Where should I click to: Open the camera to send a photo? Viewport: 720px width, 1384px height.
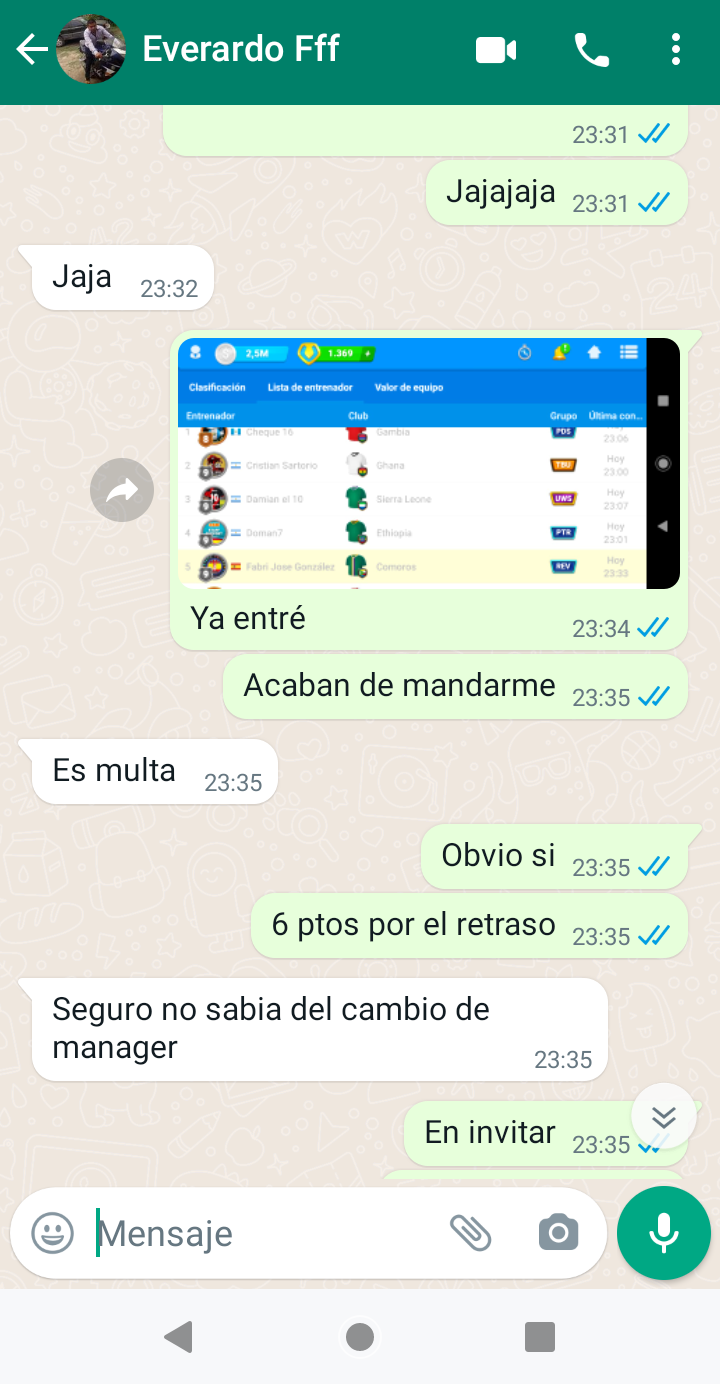pos(558,1233)
